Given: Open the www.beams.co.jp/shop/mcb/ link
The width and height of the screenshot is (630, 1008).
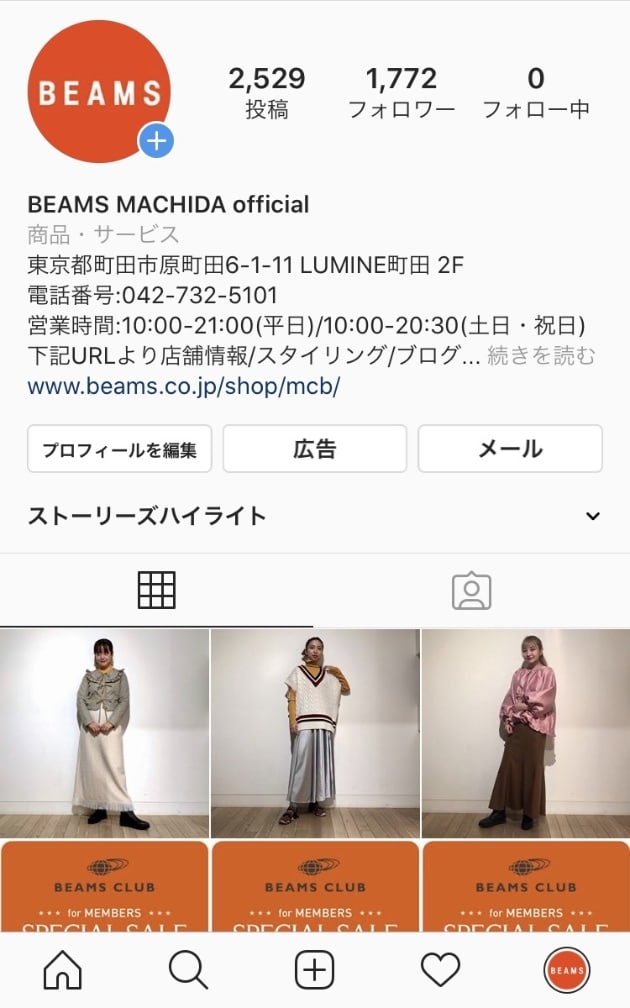Looking at the screenshot, I should pyautogui.click(x=184, y=386).
